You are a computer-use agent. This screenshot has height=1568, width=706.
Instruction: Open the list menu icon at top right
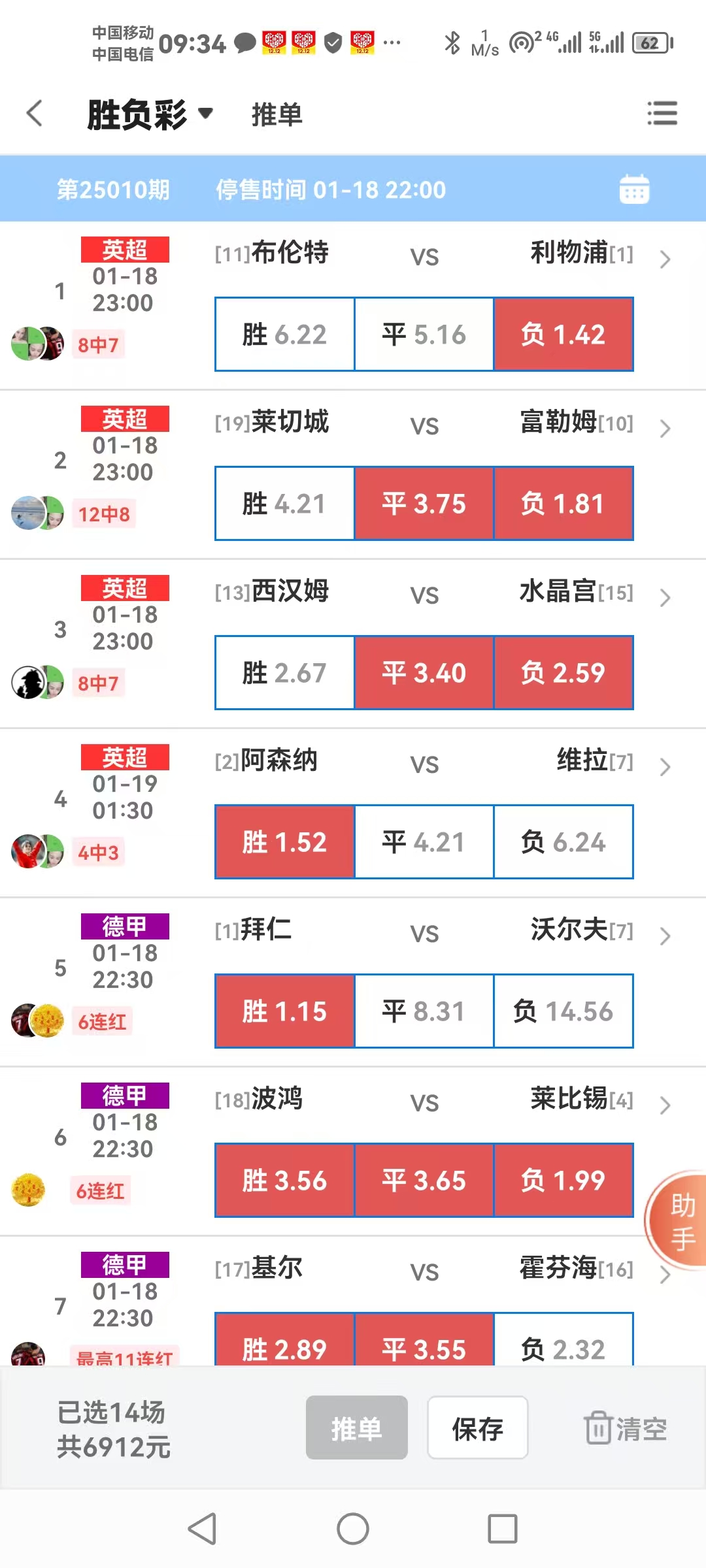click(662, 113)
